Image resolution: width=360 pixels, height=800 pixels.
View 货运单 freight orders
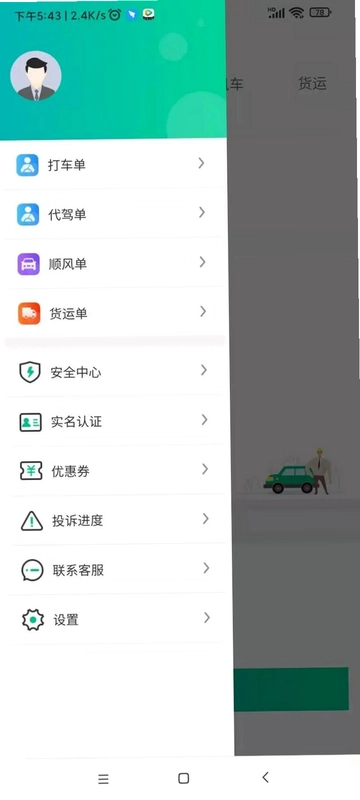113,313
